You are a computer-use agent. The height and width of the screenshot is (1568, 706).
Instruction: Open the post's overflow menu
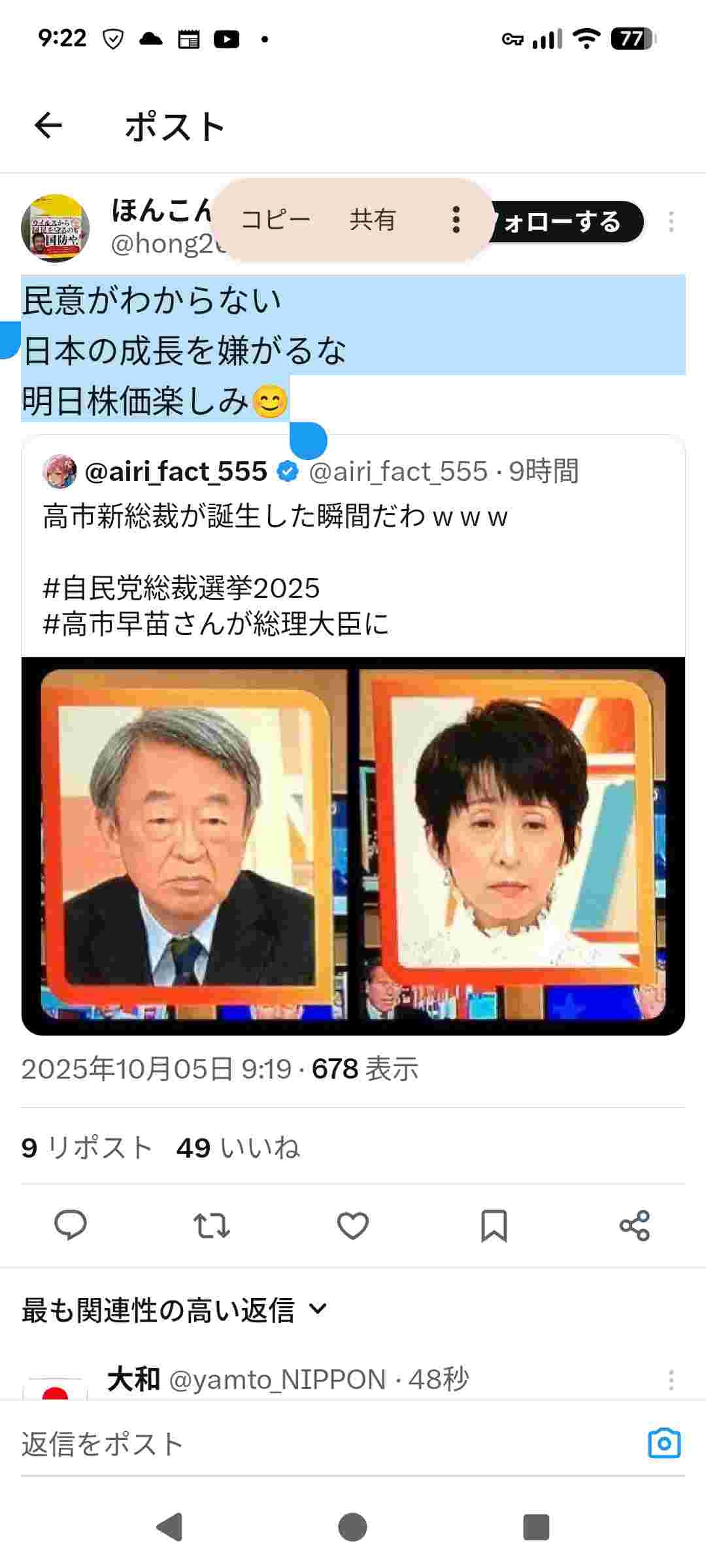click(671, 222)
